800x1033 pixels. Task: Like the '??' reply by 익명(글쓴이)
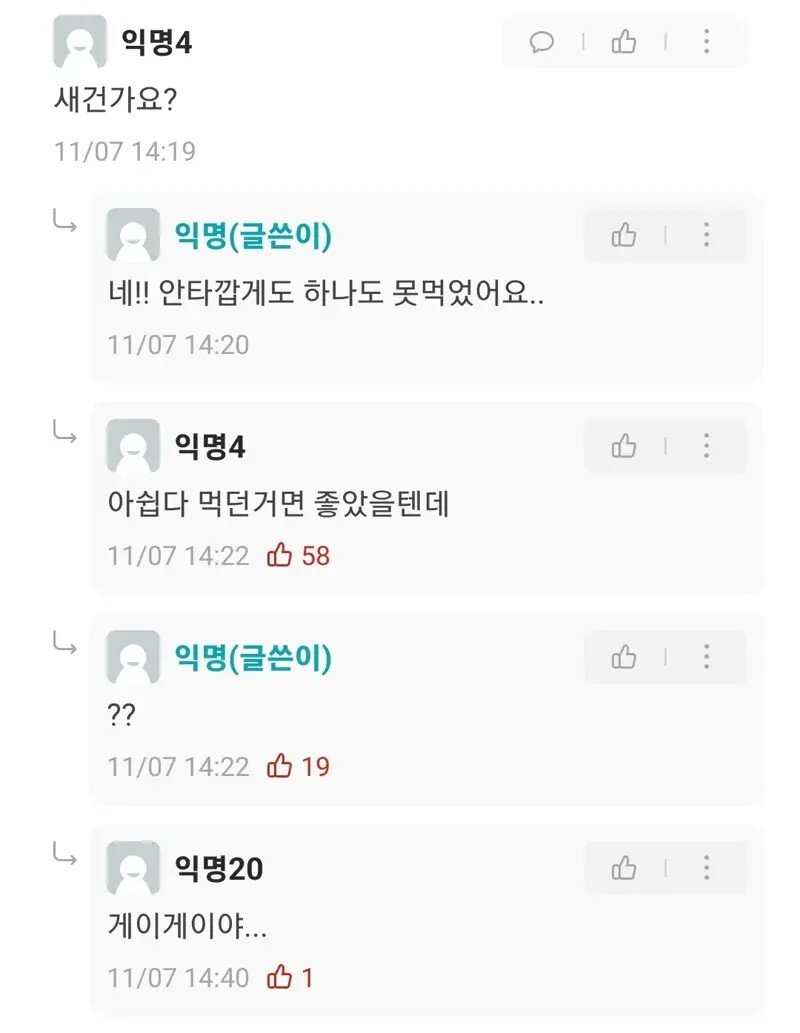point(624,657)
